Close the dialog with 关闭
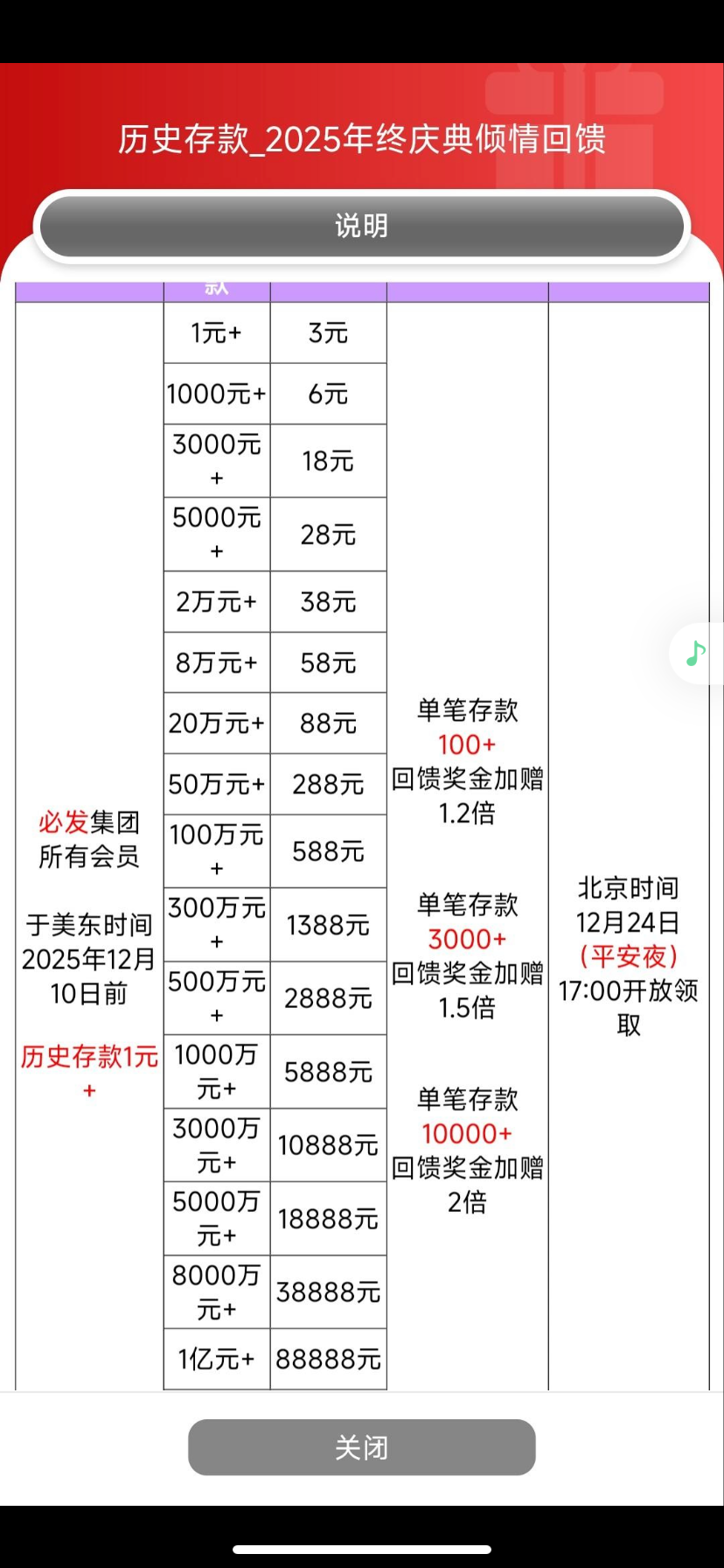Image resolution: width=724 pixels, height=1568 pixels. coord(361,1447)
